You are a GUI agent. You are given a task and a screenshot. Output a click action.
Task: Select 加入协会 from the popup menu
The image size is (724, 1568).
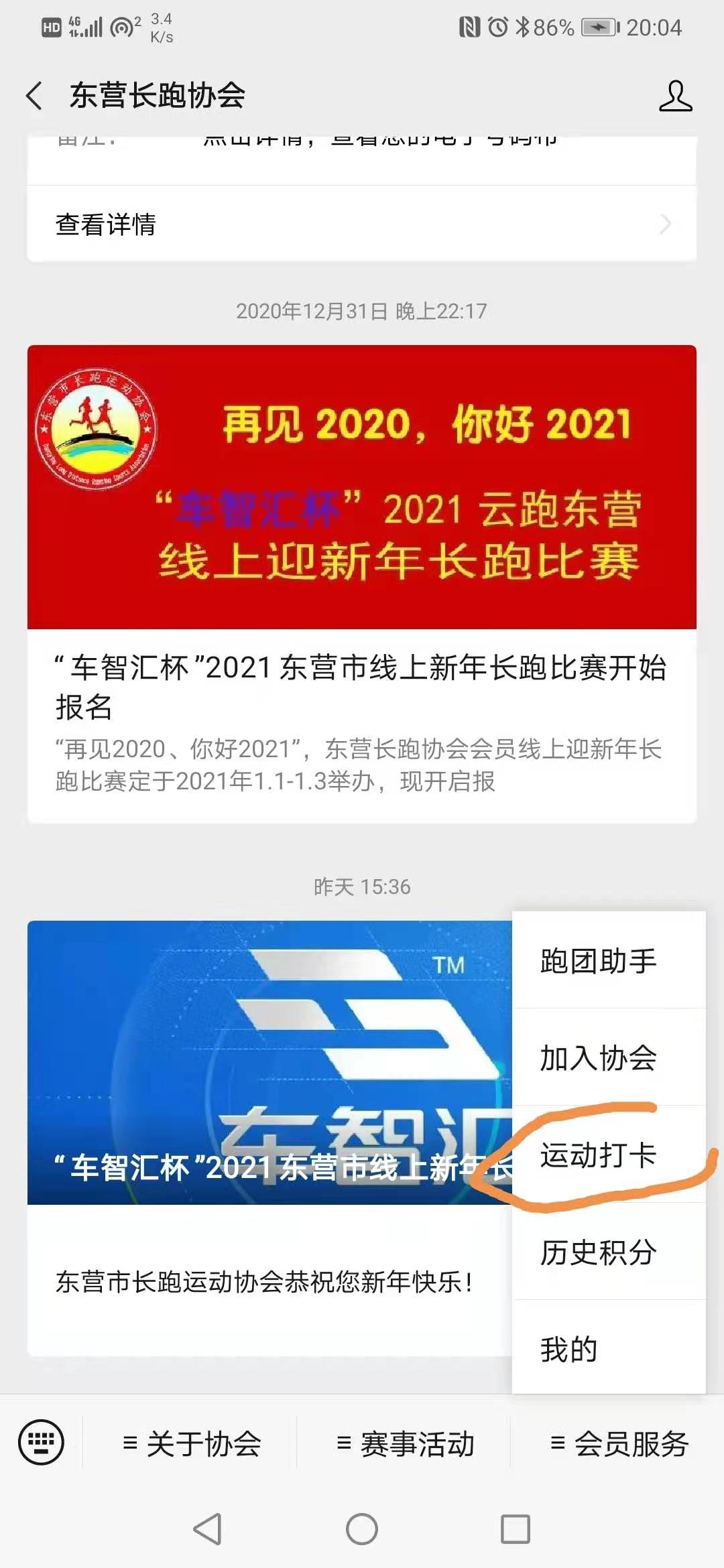(609, 1057)
